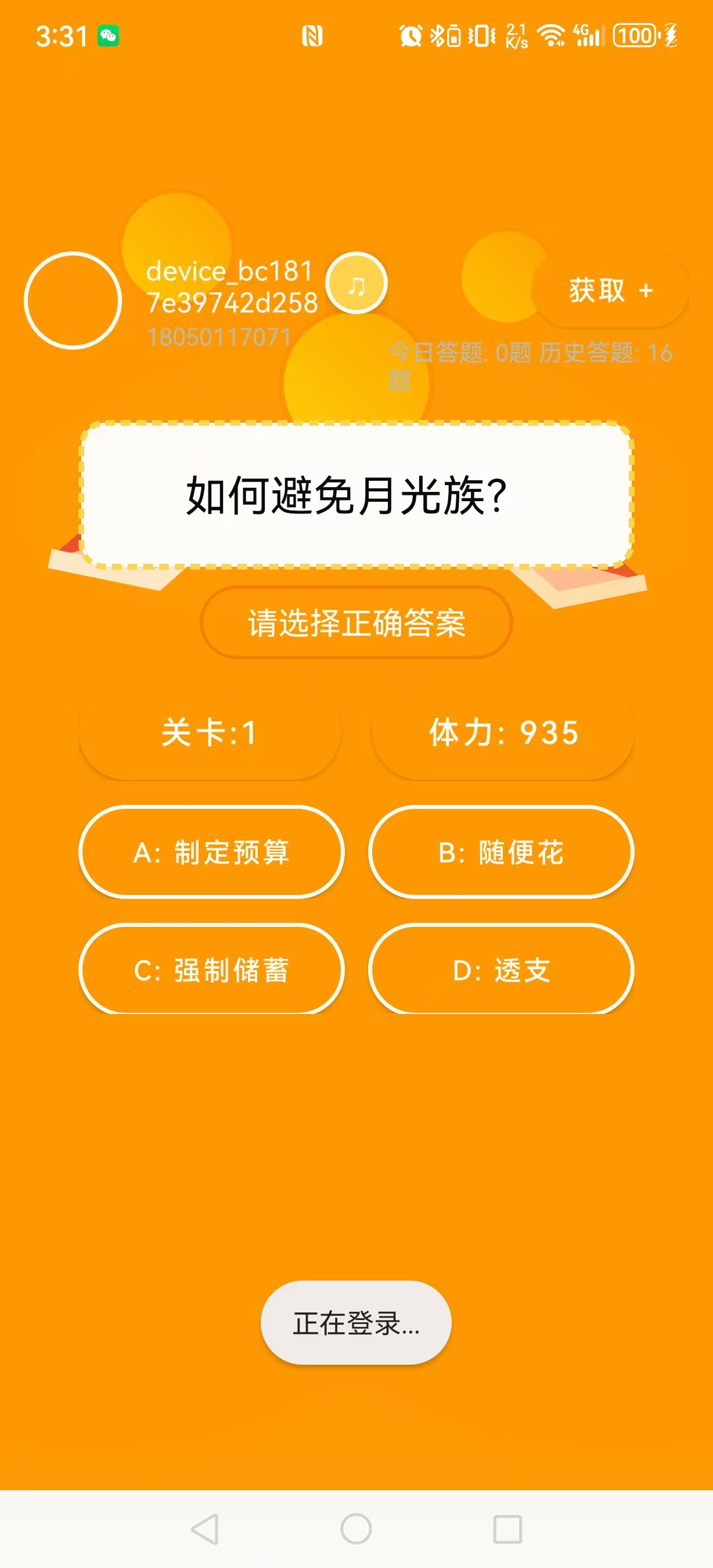Select answer D: 透支
Viewport: 713px width, 1568px height.
[502, 971]
